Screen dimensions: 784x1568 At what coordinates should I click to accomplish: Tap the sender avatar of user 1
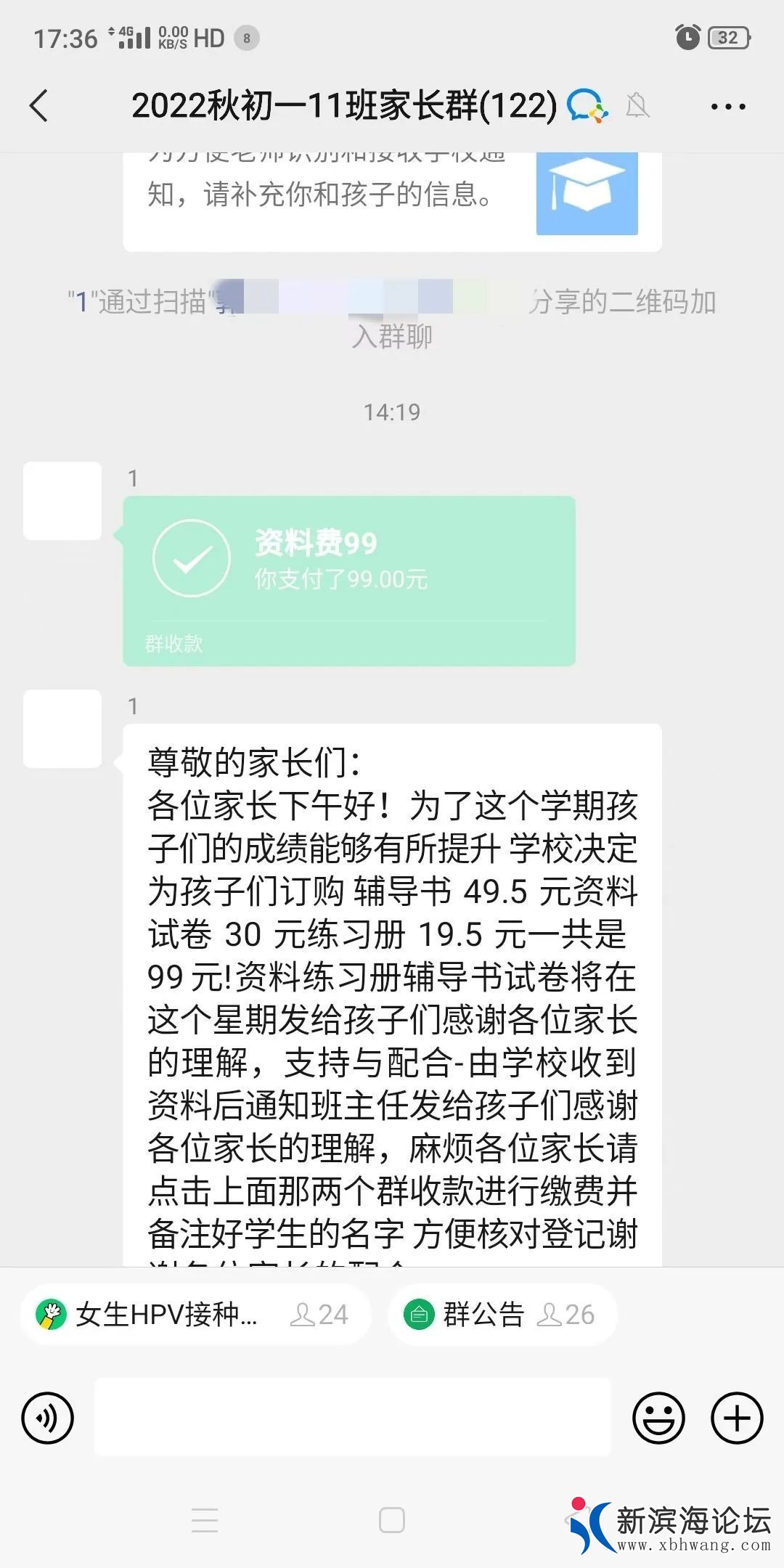(x=64, y=501)
